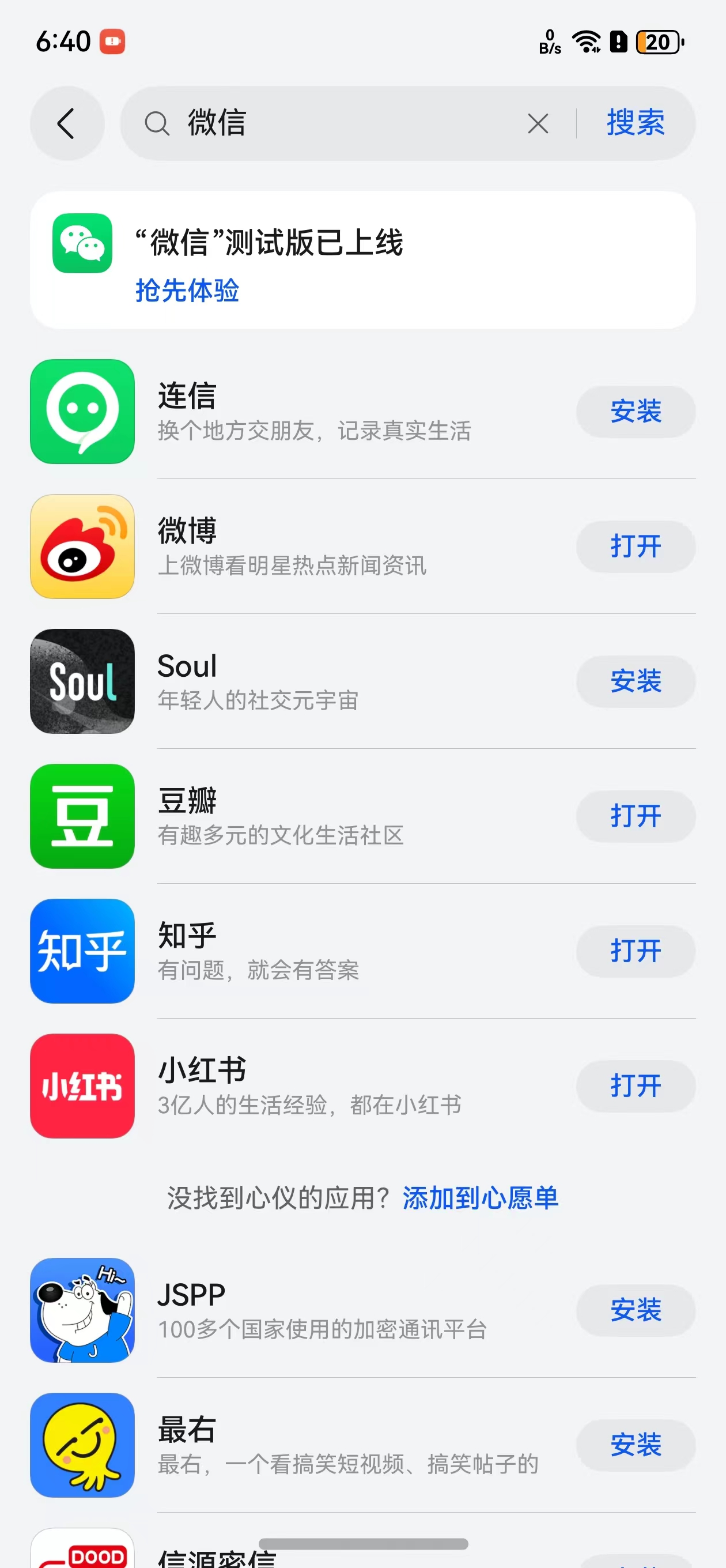Open 微博 with its 打开 button

(x=635, y=546)
